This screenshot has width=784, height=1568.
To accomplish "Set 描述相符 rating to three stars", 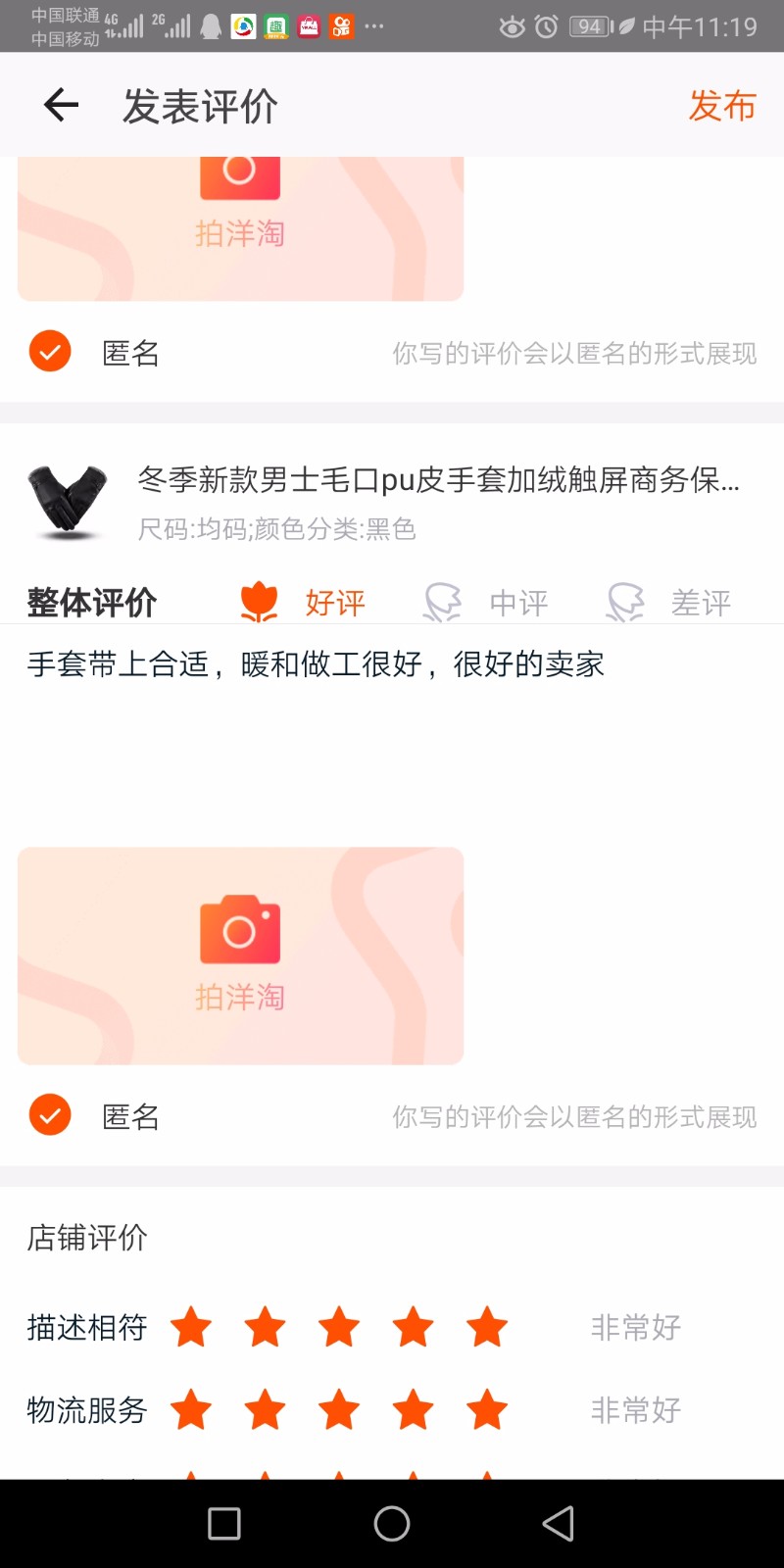I will pyautogui.click(x=339, y=1328).
